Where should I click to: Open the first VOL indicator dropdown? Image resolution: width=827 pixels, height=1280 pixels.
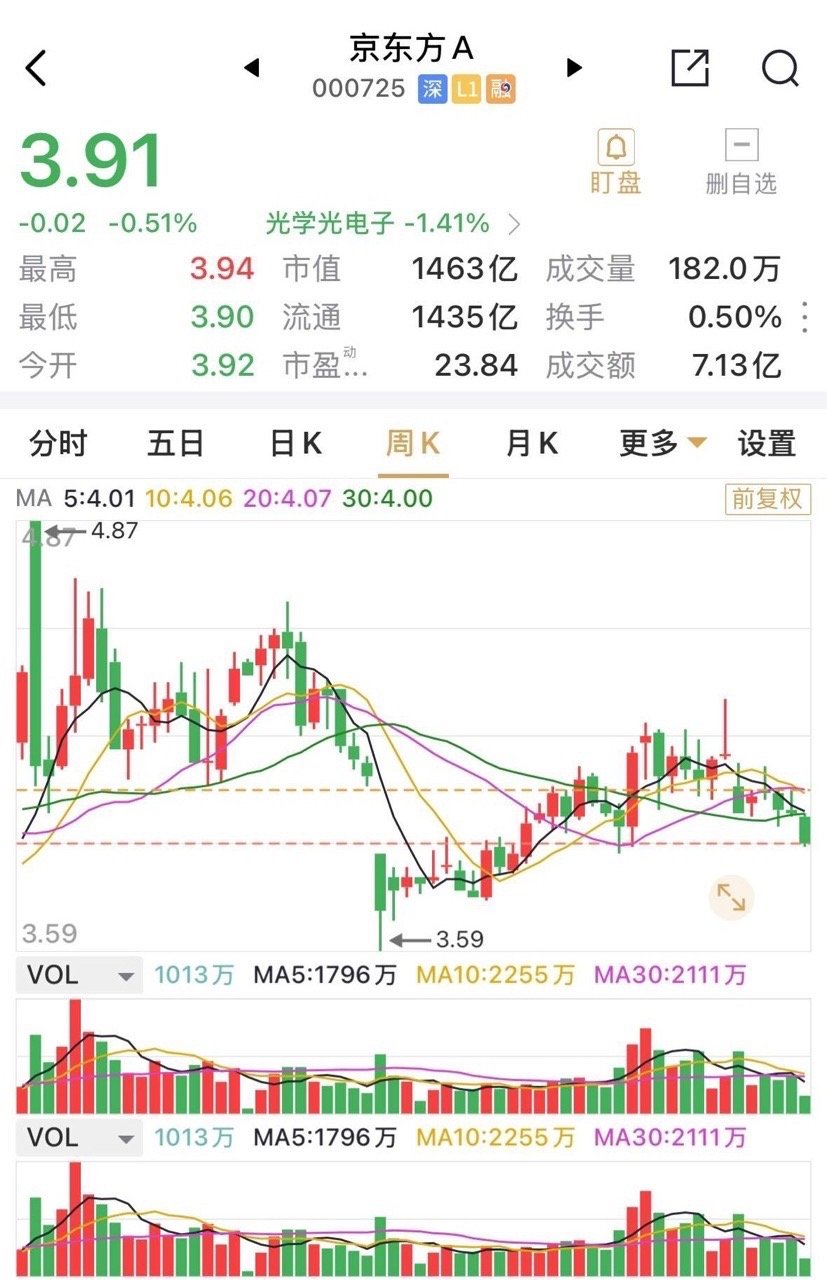click(80, 975)
